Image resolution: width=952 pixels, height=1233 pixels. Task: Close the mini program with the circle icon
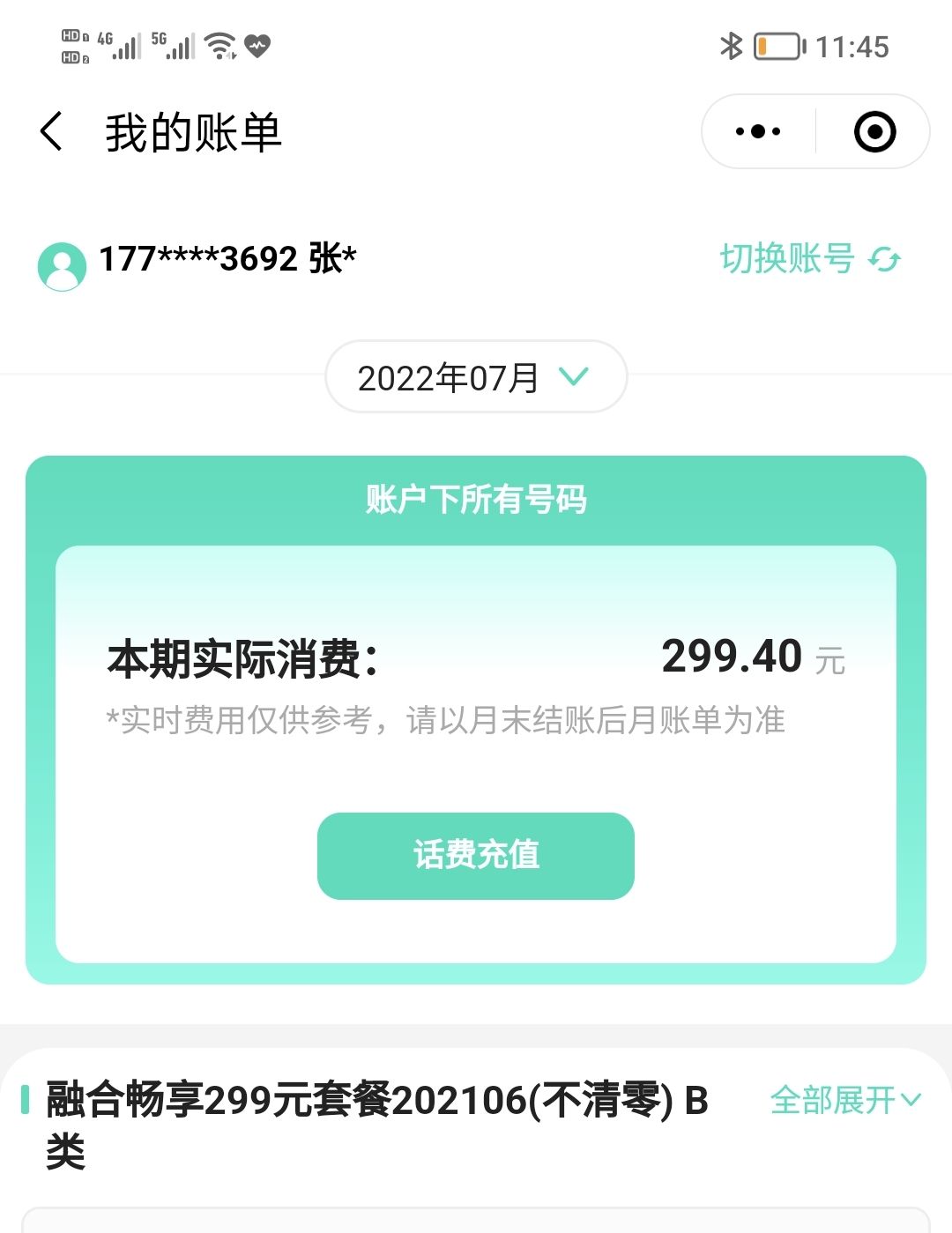pyautogui.click(x=874, y=132)
